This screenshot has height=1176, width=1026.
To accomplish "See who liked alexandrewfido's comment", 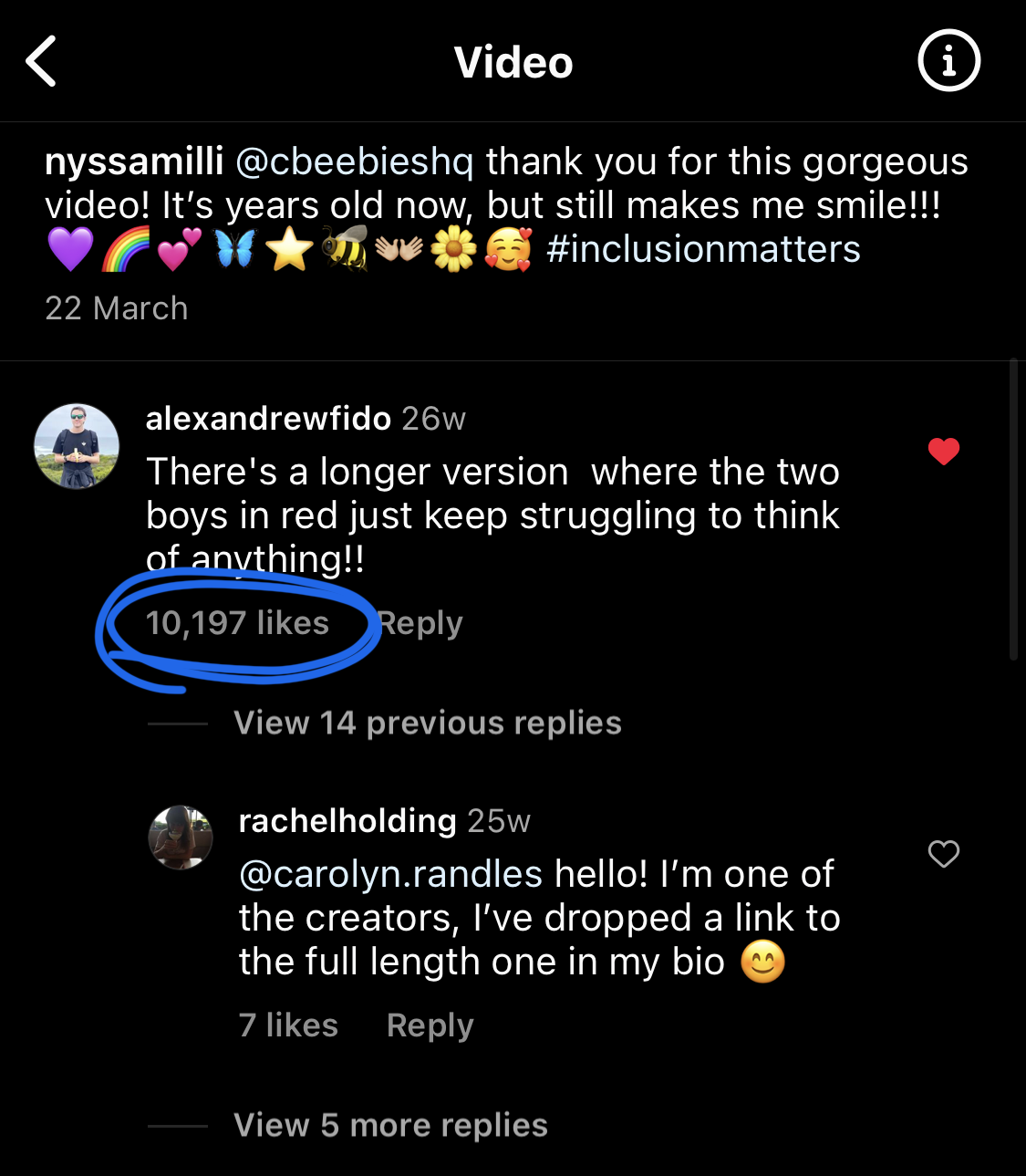I will (237, 623).
